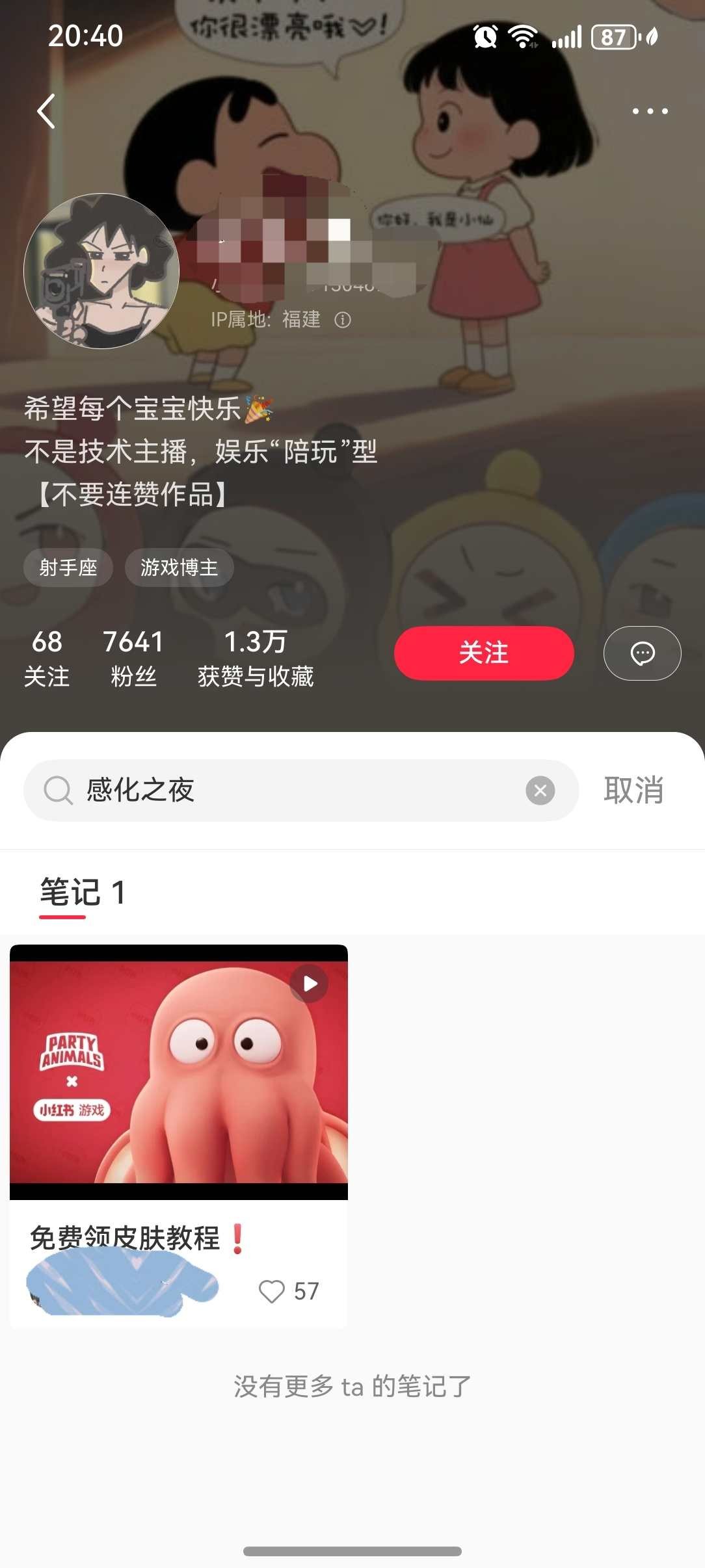Like the 免费领皮肤教程 note
This screenshot has width=705, height=1568.
272,1291
